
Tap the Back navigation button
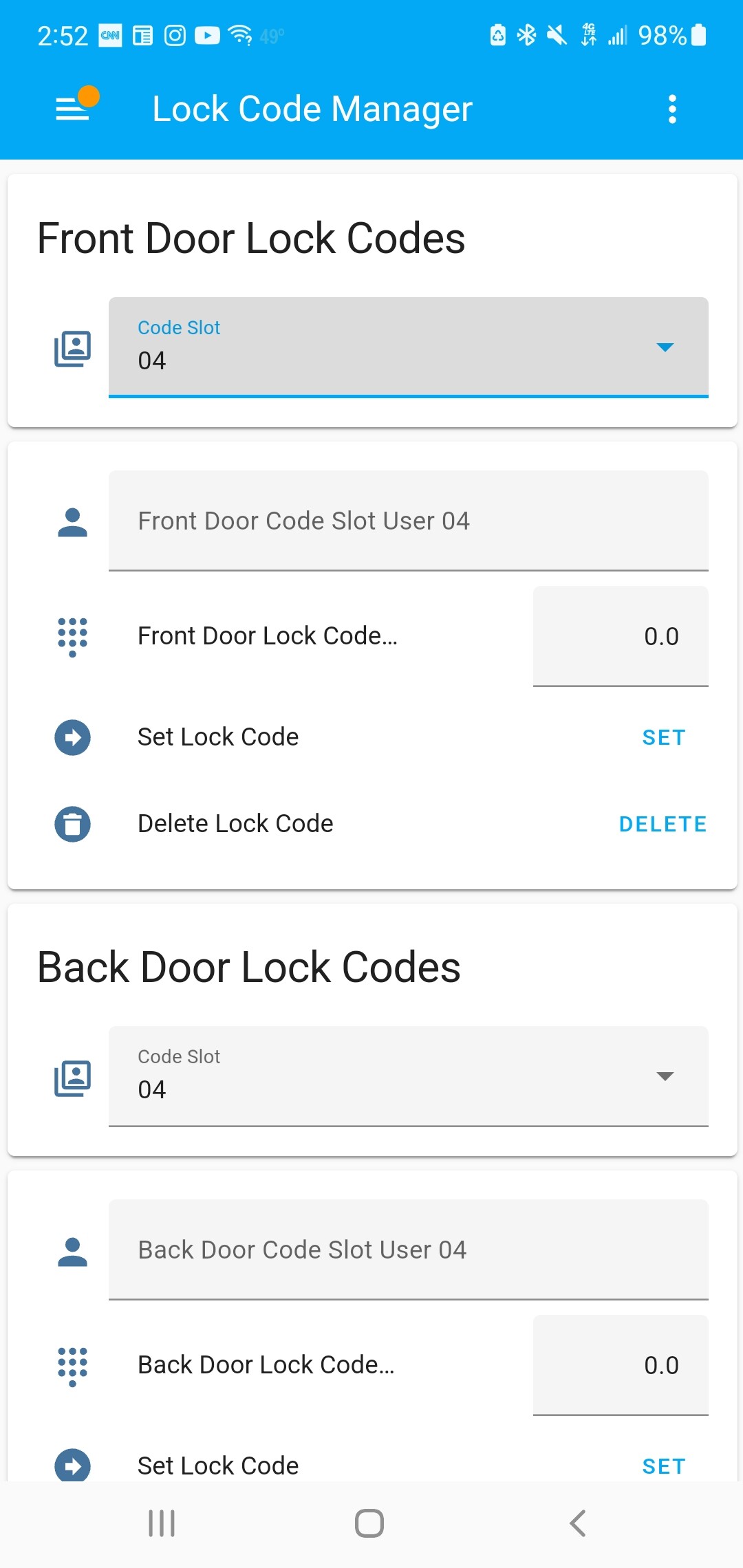coord(577,1522)
